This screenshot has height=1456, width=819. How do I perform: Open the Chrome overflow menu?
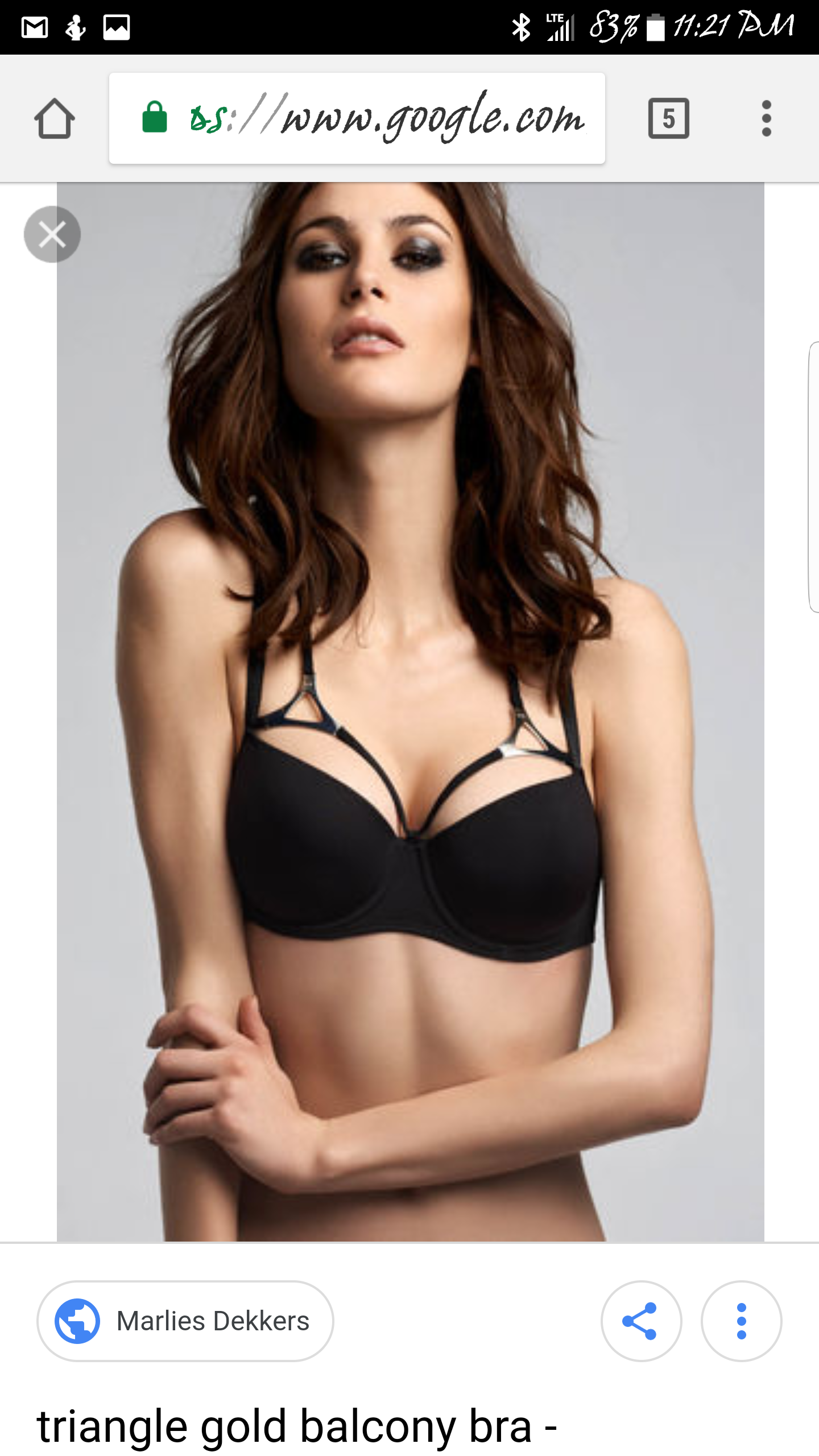766,118
